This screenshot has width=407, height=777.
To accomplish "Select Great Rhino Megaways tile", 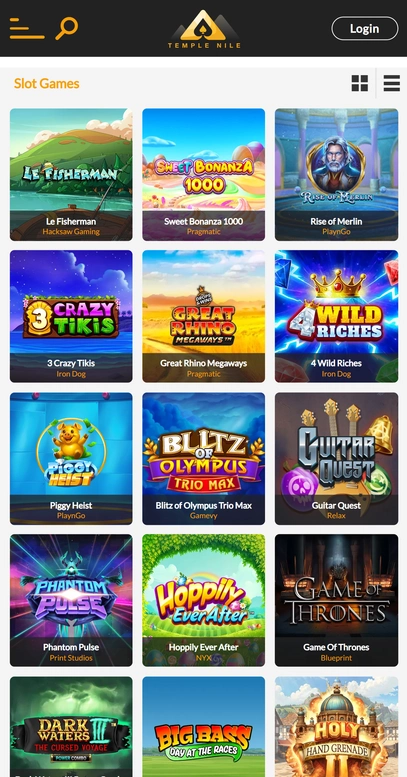I will [x=204, y=316].
